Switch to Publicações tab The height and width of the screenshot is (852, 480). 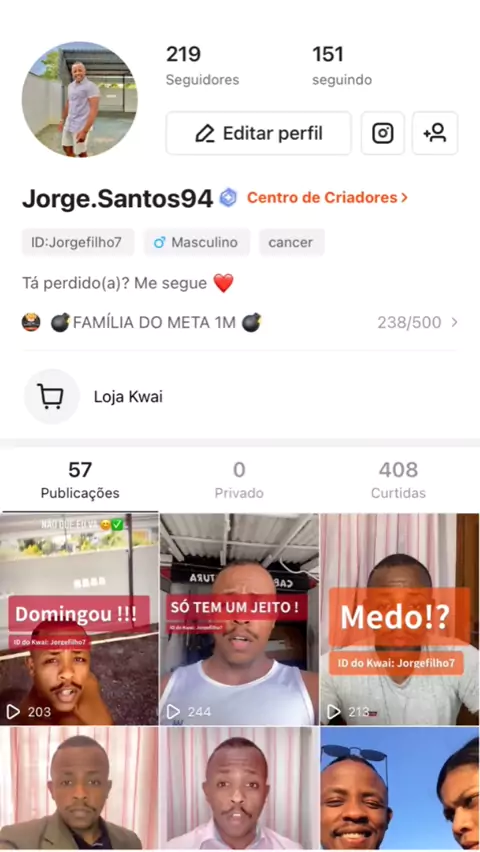(x=80, y=480)
